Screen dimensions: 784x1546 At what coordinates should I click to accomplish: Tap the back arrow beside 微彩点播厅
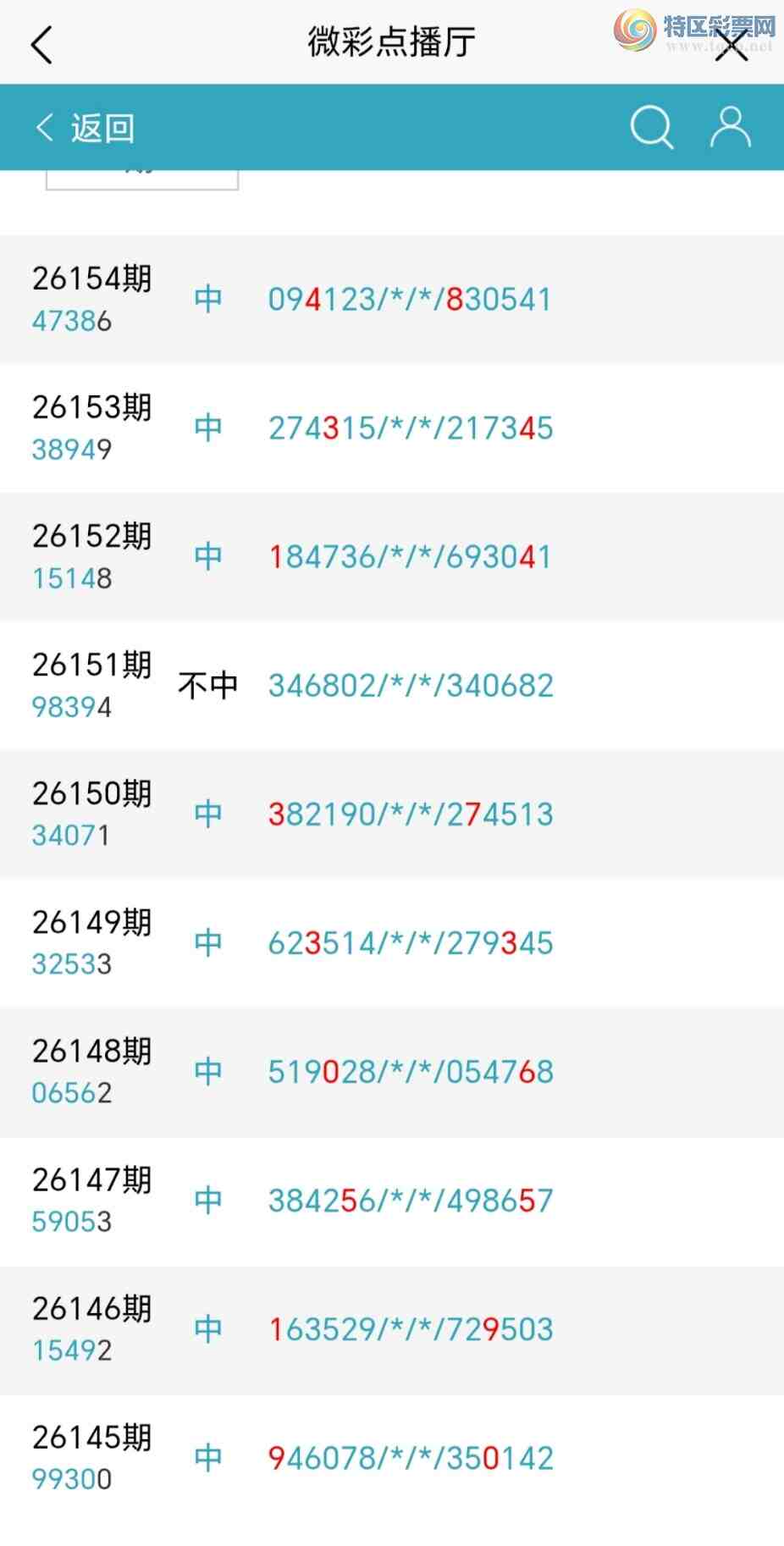[41, 44]
